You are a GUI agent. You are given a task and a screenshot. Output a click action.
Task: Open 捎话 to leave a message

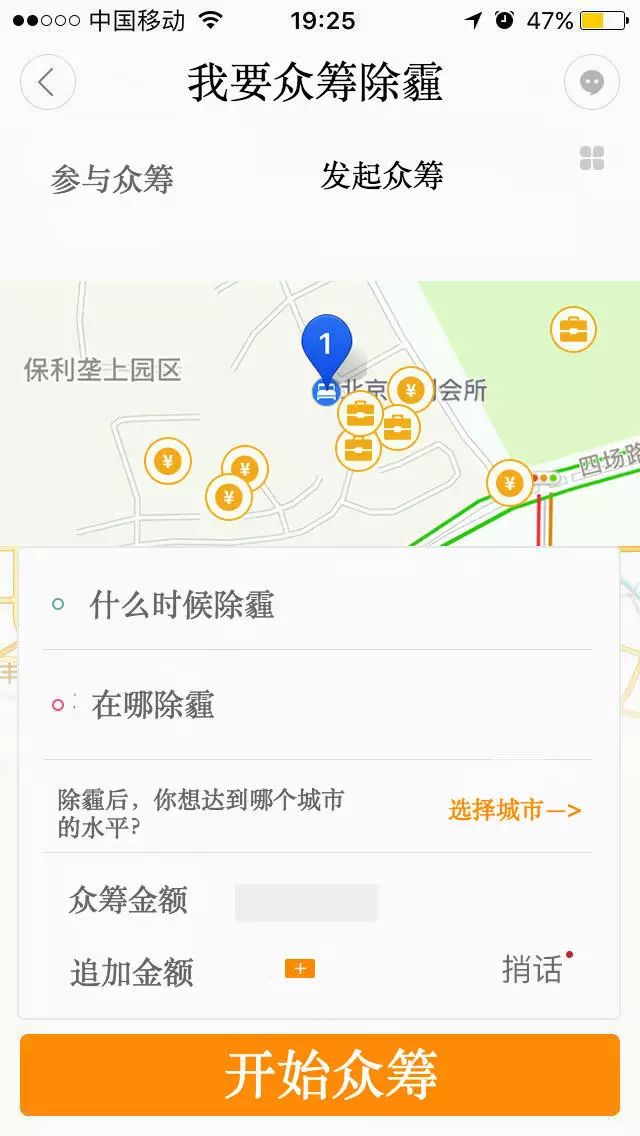(532, 969)
